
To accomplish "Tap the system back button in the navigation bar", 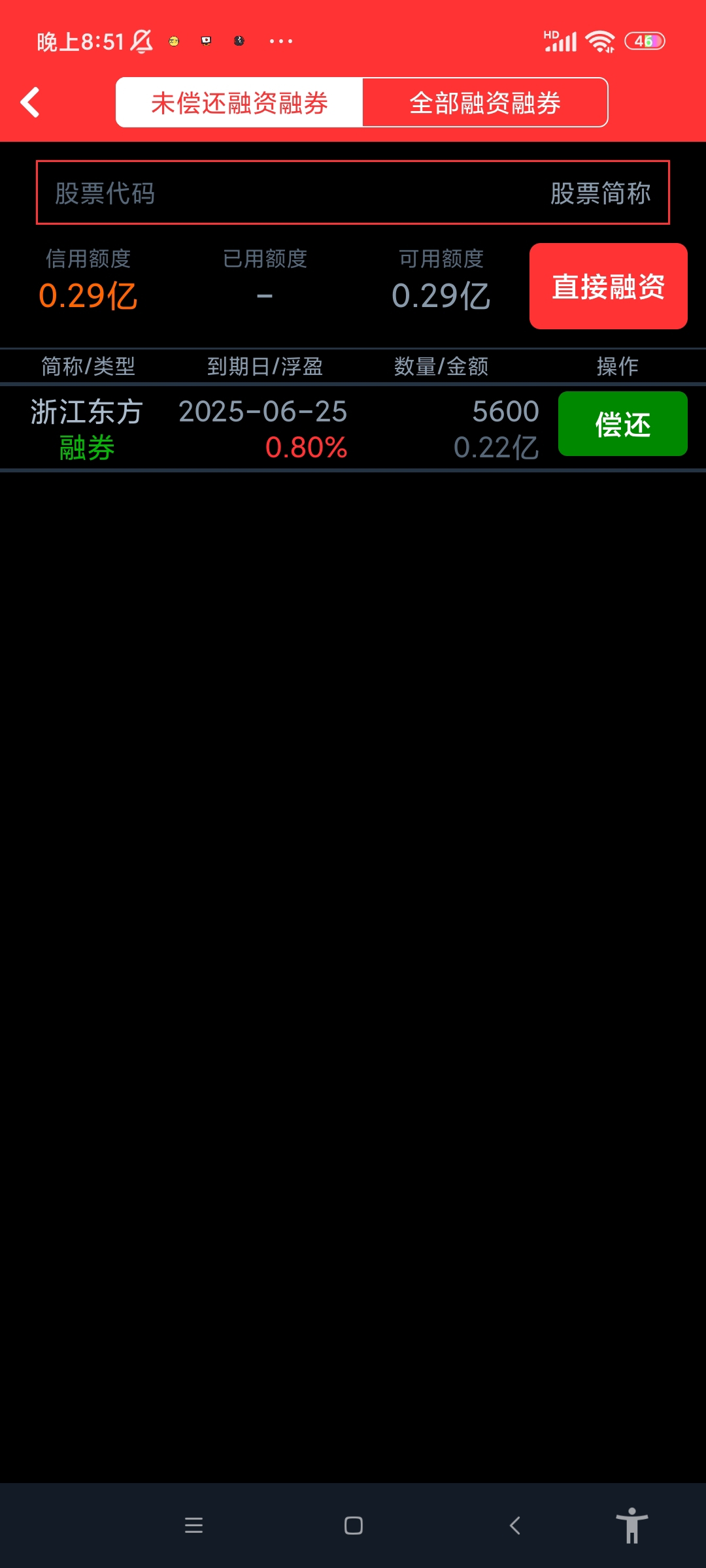I will [x=514, y=1526].
